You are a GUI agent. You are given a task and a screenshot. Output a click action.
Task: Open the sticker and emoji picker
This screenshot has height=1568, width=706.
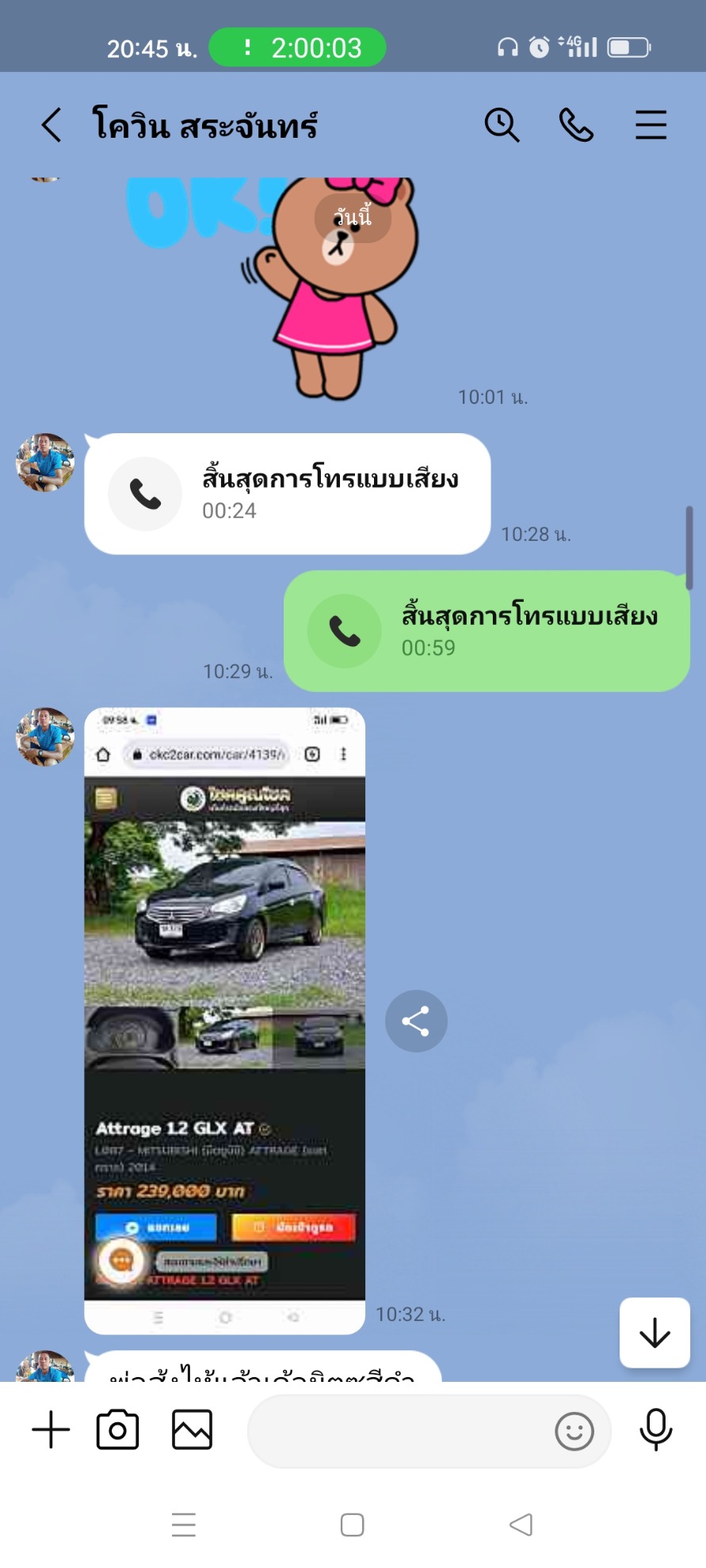coord(574,1432)
